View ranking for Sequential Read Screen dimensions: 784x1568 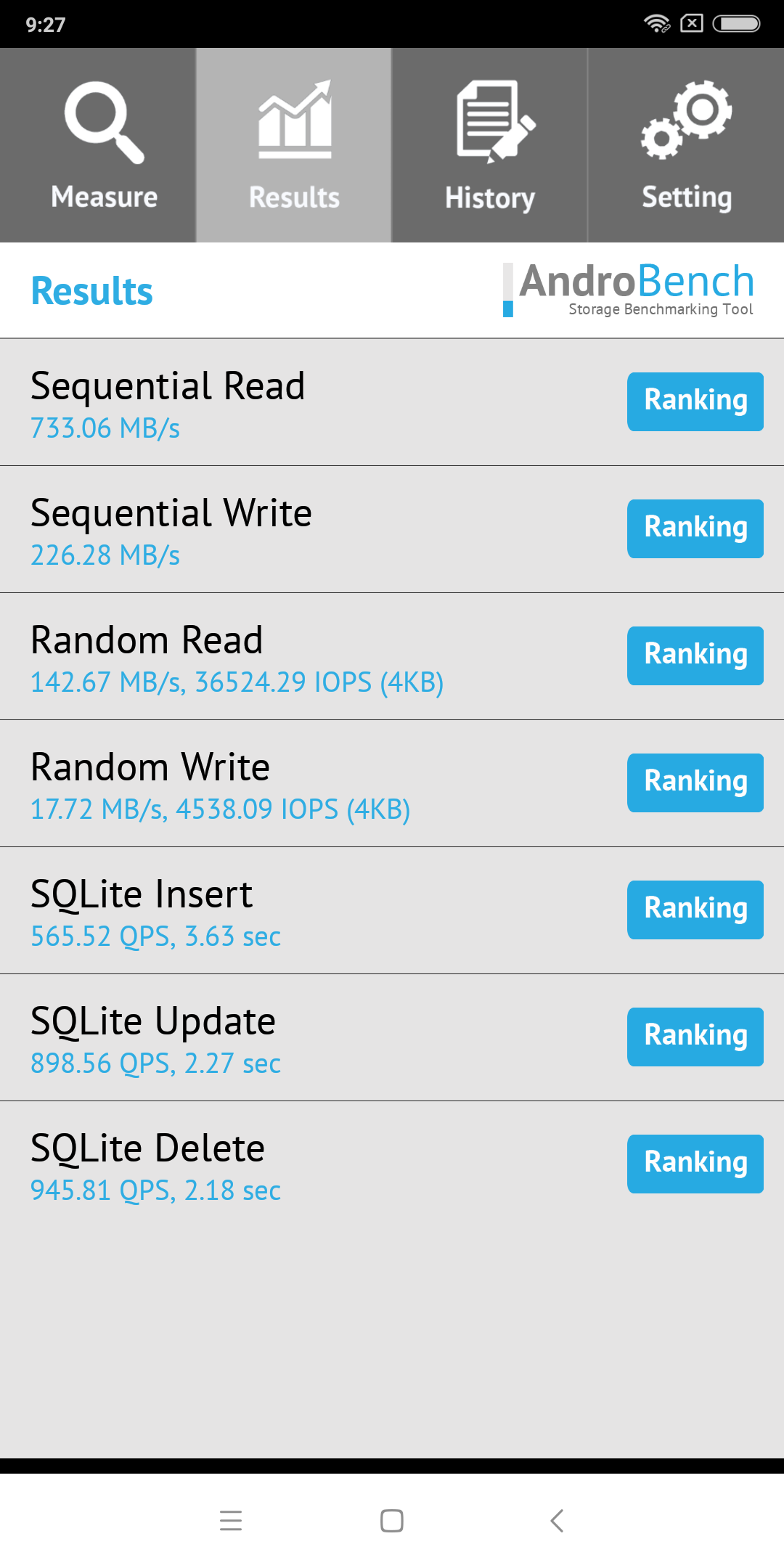(695, 401)
